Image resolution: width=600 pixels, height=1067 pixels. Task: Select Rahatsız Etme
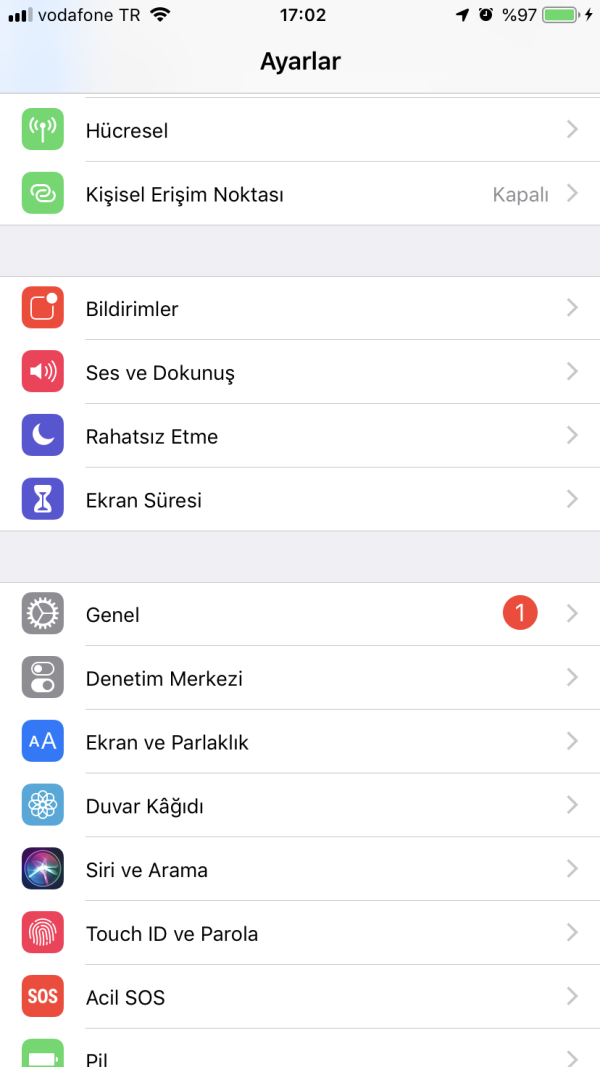click(300, 437)
